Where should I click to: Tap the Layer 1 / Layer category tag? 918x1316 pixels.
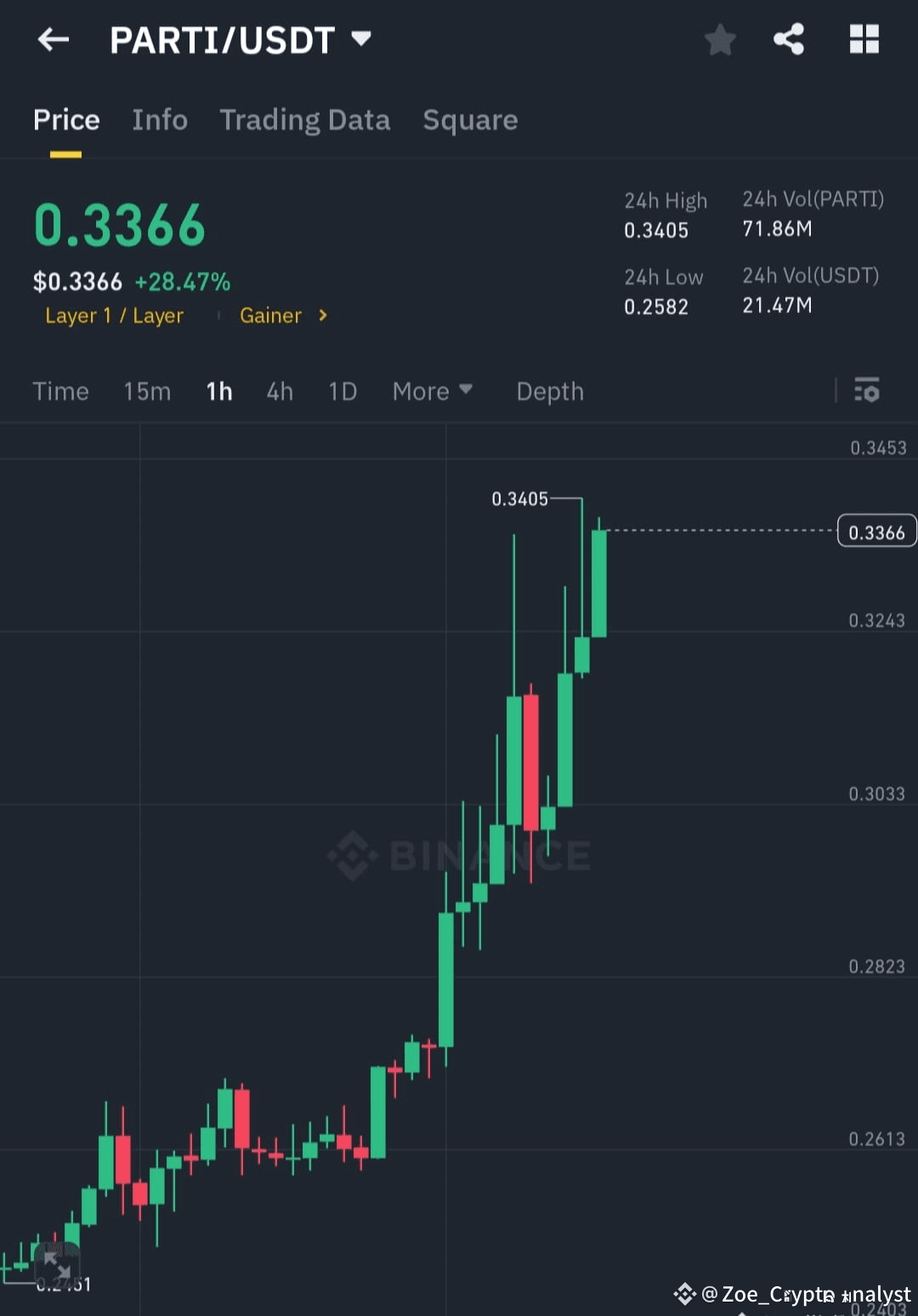(114, 315)
